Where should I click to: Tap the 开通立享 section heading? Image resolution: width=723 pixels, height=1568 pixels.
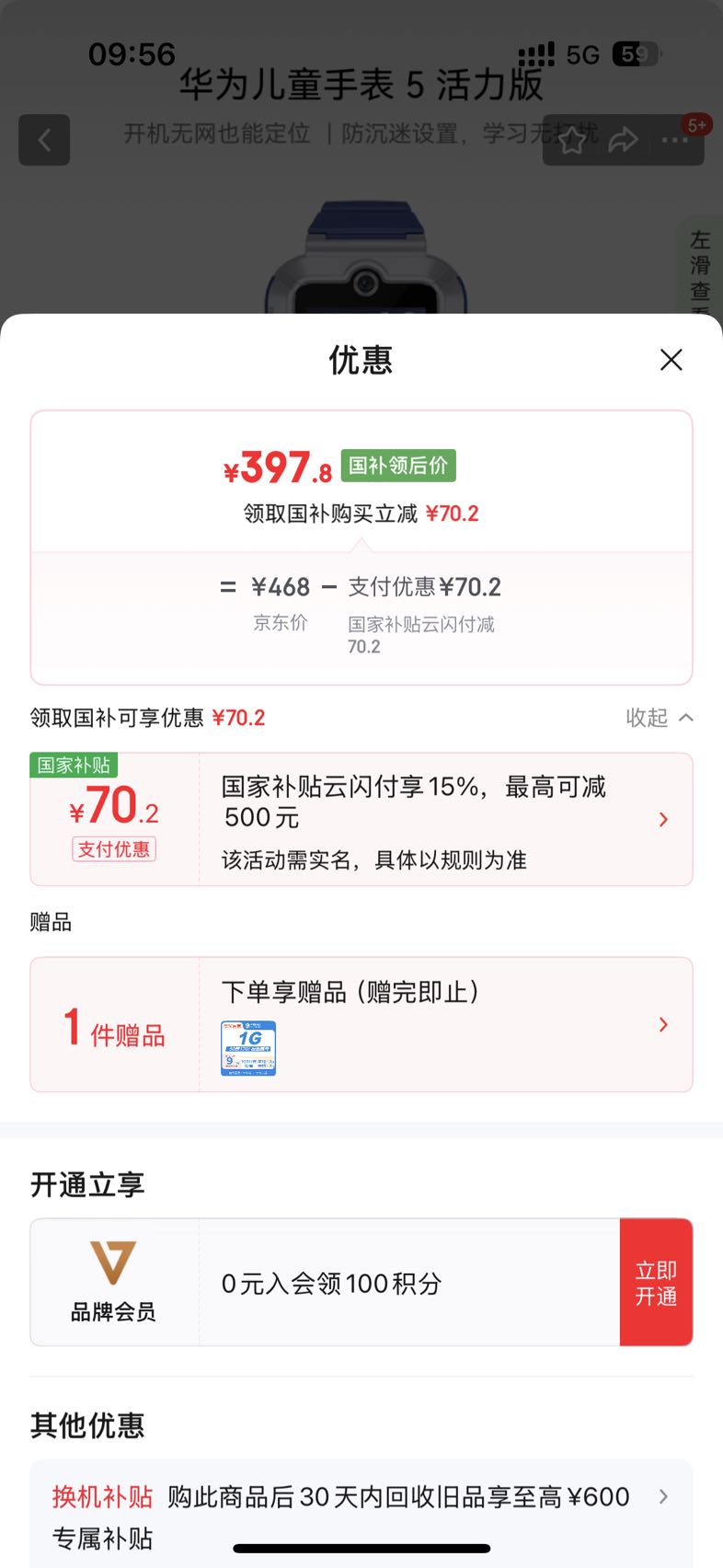coord(86,1185)
